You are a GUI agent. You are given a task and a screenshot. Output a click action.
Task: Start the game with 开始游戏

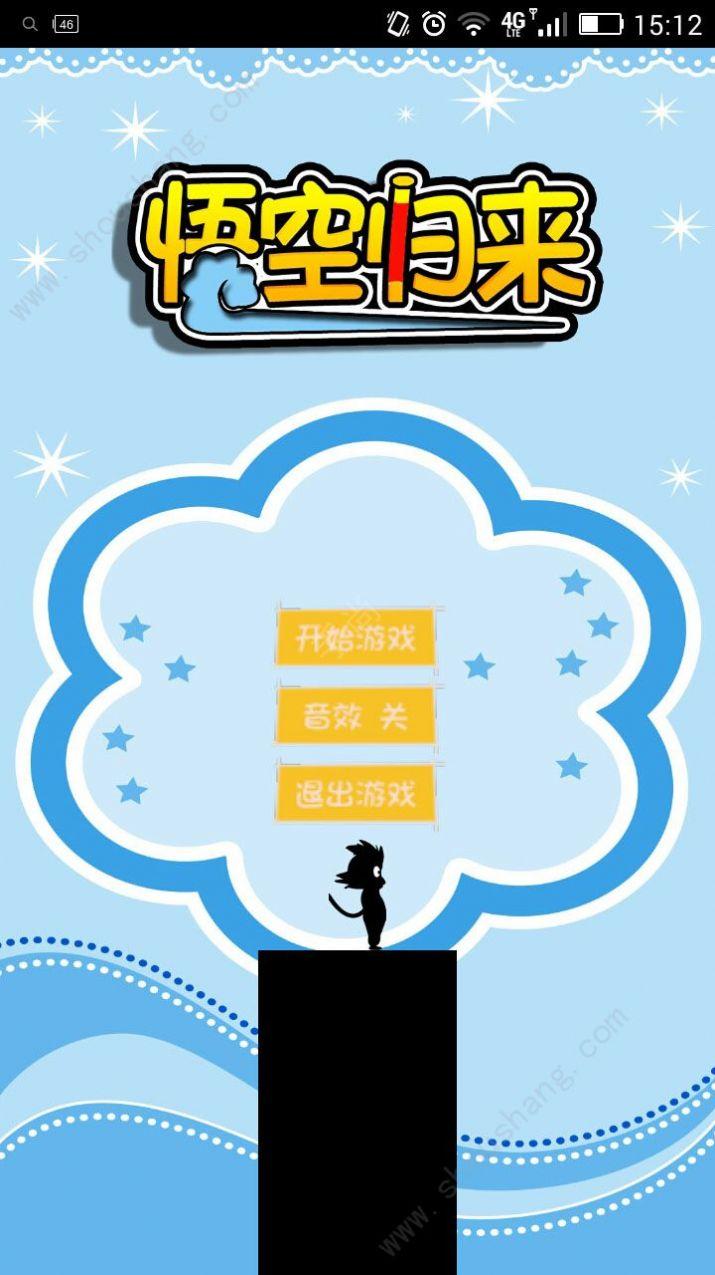(x=355, y=636)
